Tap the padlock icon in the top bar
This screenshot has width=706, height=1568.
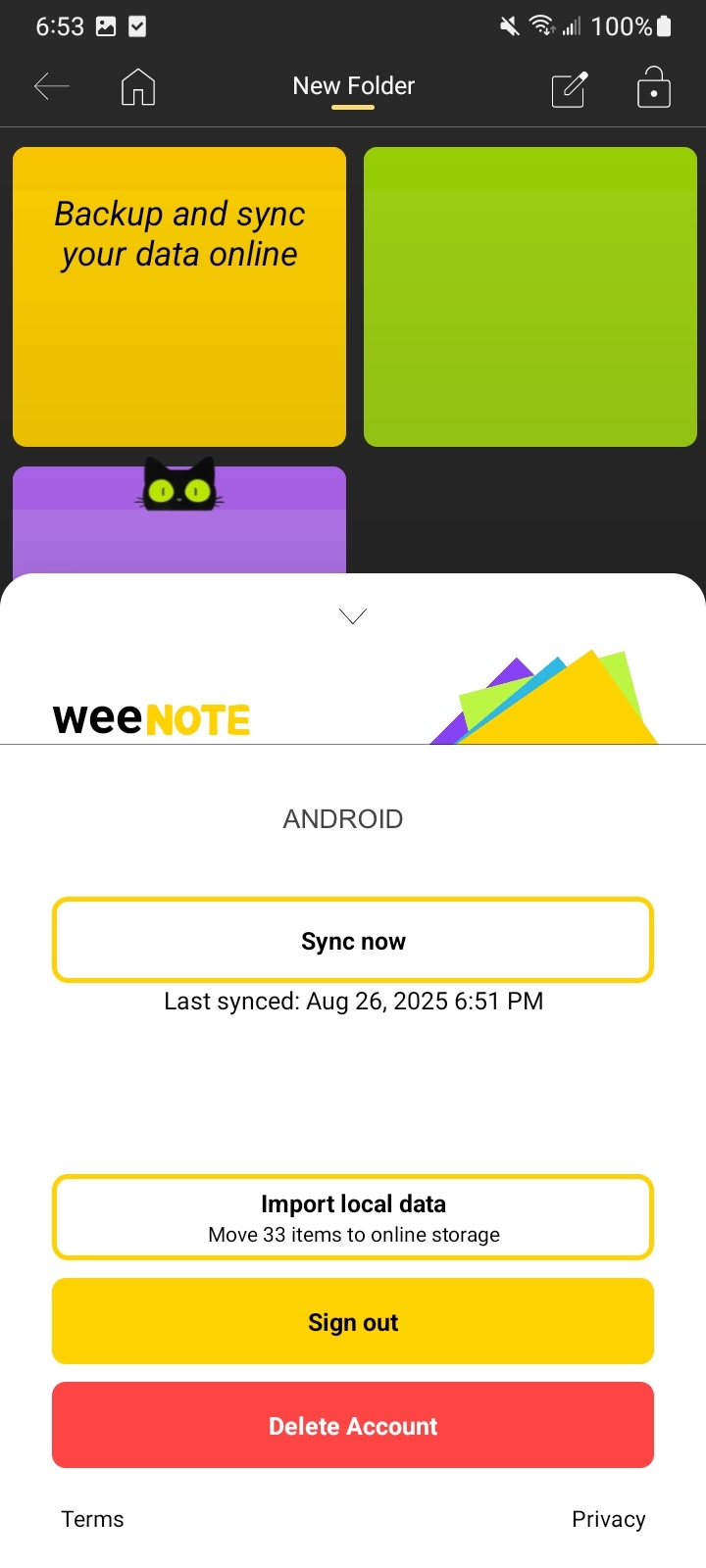pos(653,87)
